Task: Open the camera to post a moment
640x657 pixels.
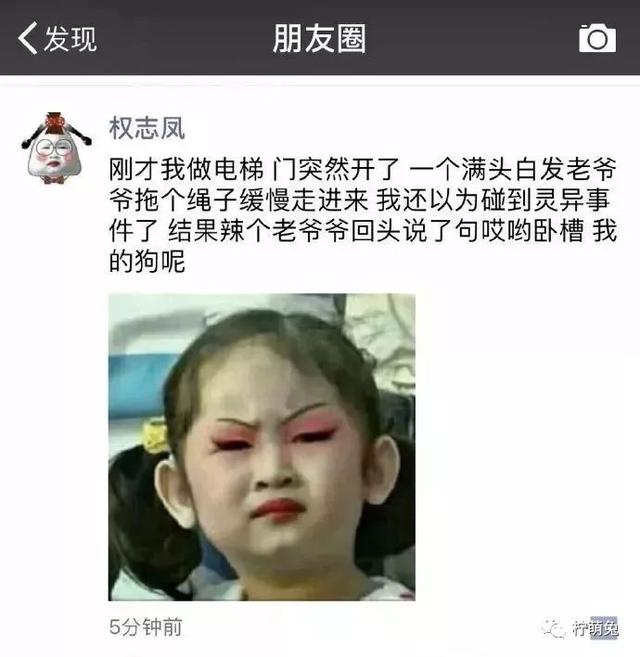Action: tap(597, 39)
